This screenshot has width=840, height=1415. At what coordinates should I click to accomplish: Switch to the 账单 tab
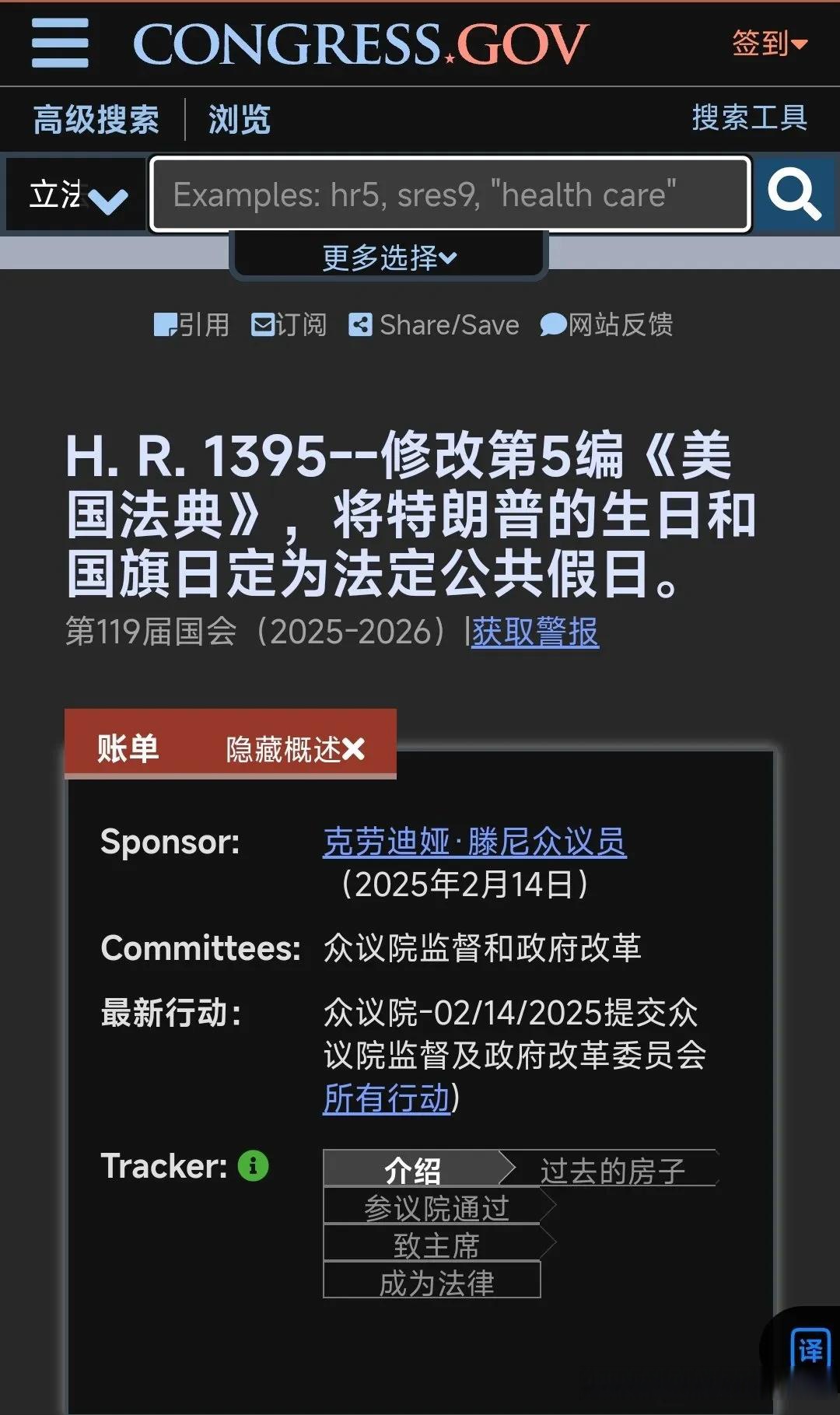129,750
